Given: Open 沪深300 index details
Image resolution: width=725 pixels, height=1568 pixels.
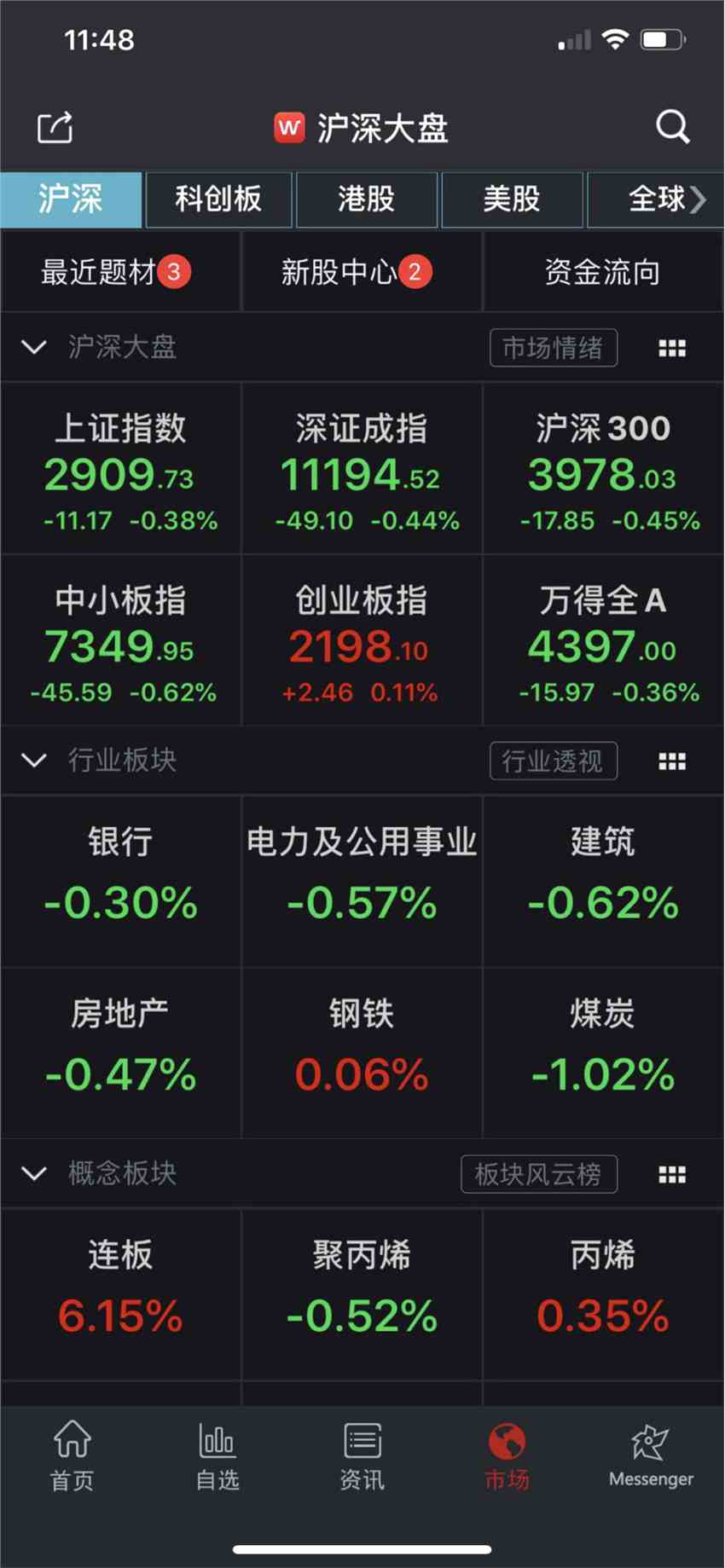Looking at the screenshot, I should [x=602, y=469].
